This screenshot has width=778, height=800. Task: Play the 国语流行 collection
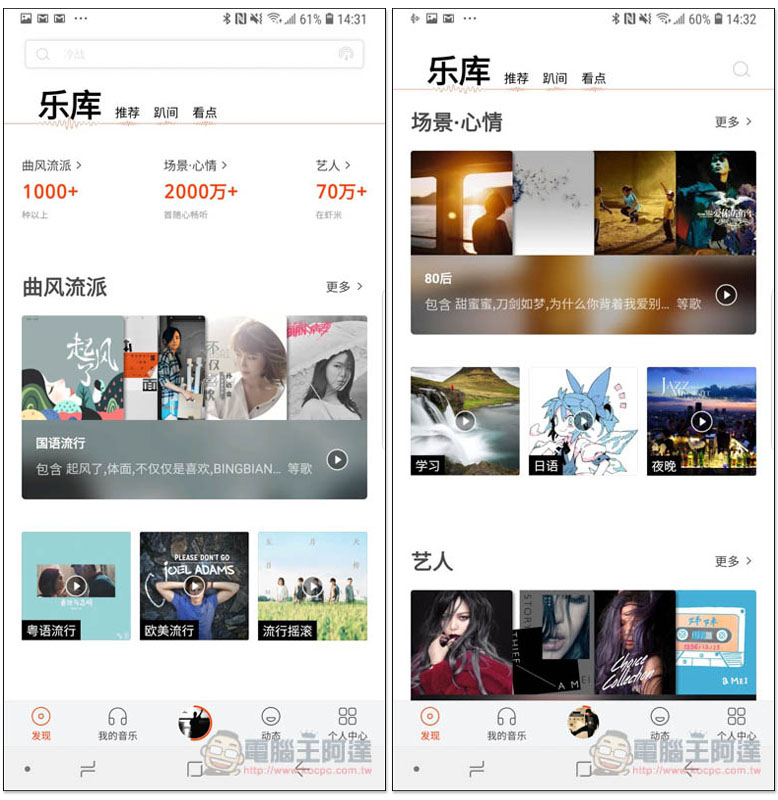coord(338,459)
